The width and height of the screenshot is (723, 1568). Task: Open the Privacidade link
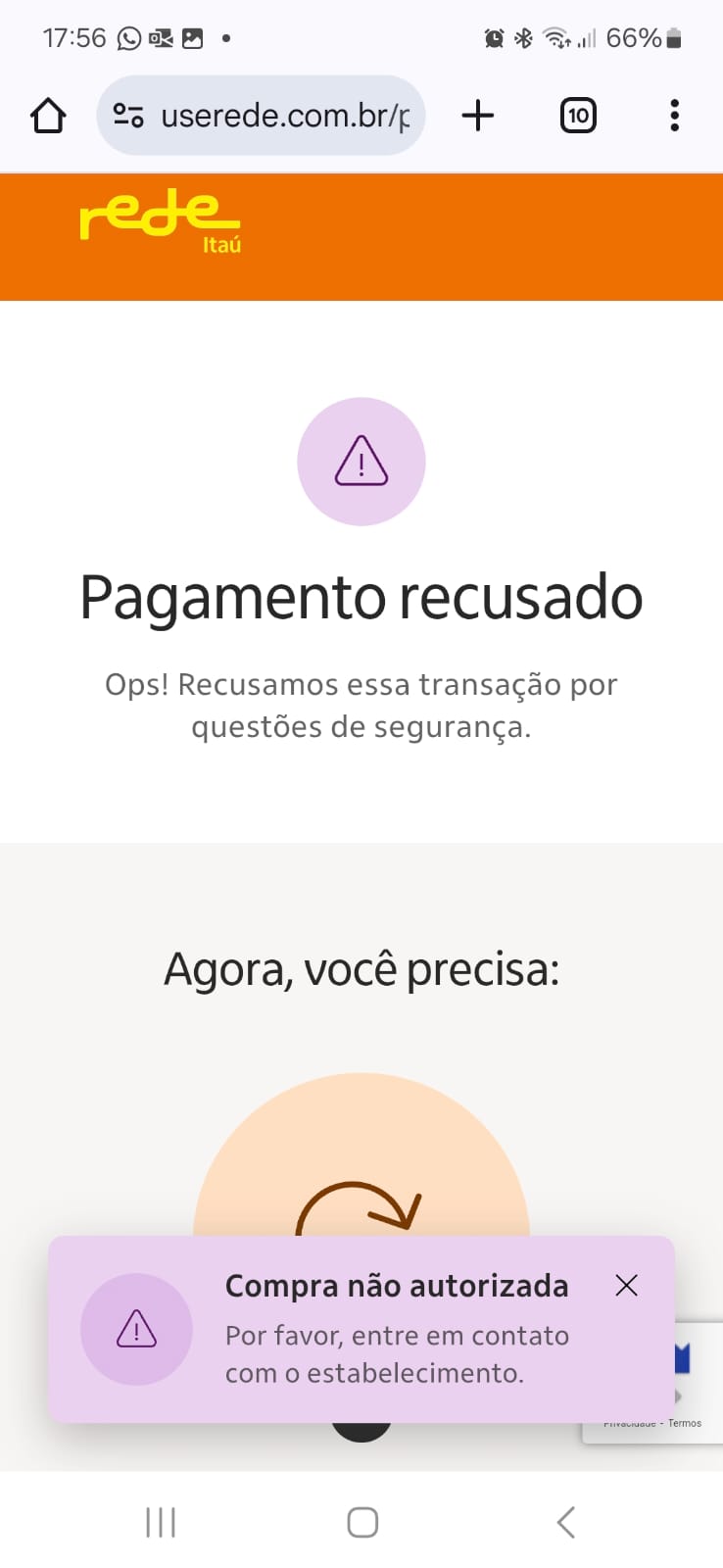coord(630,1423)
